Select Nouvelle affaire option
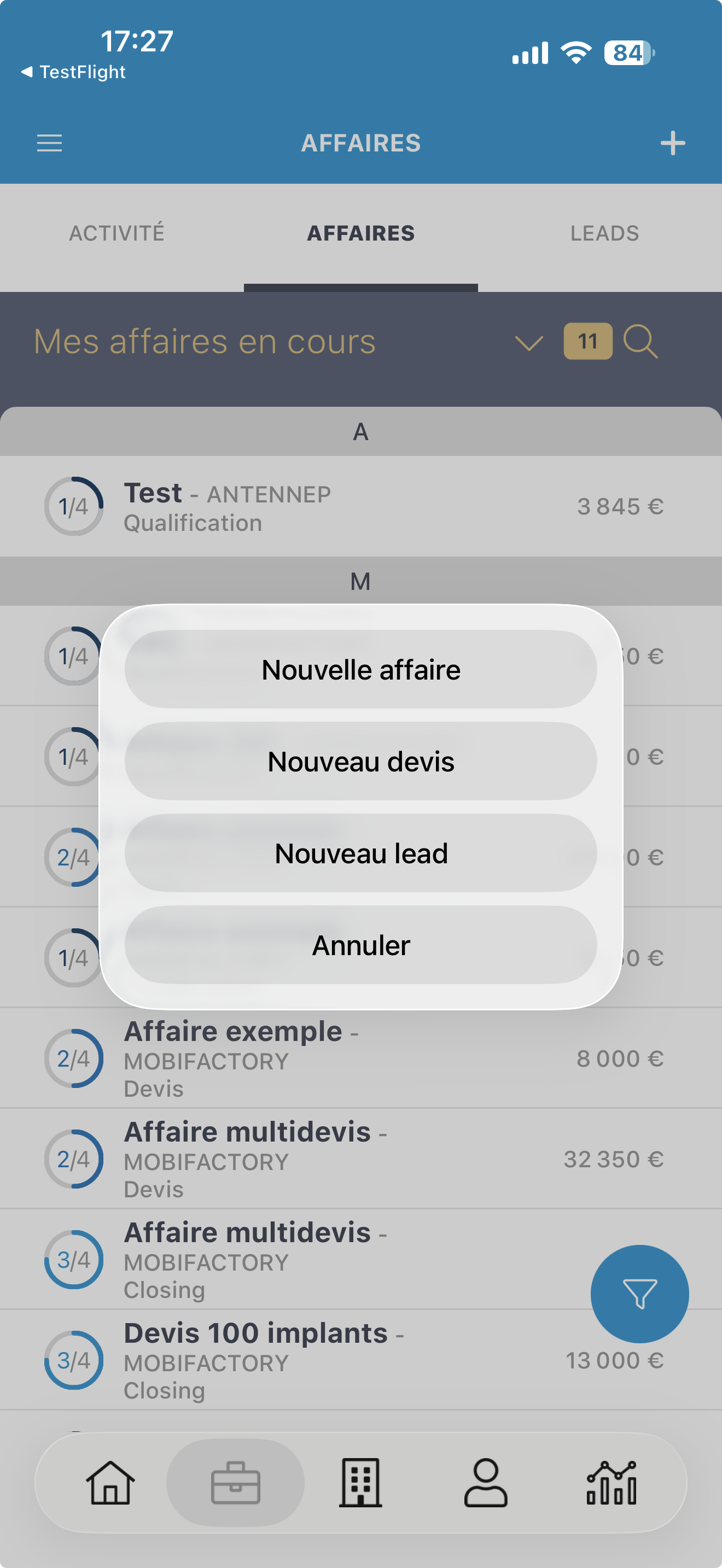The image size is (722, 1568). point(360,669)
